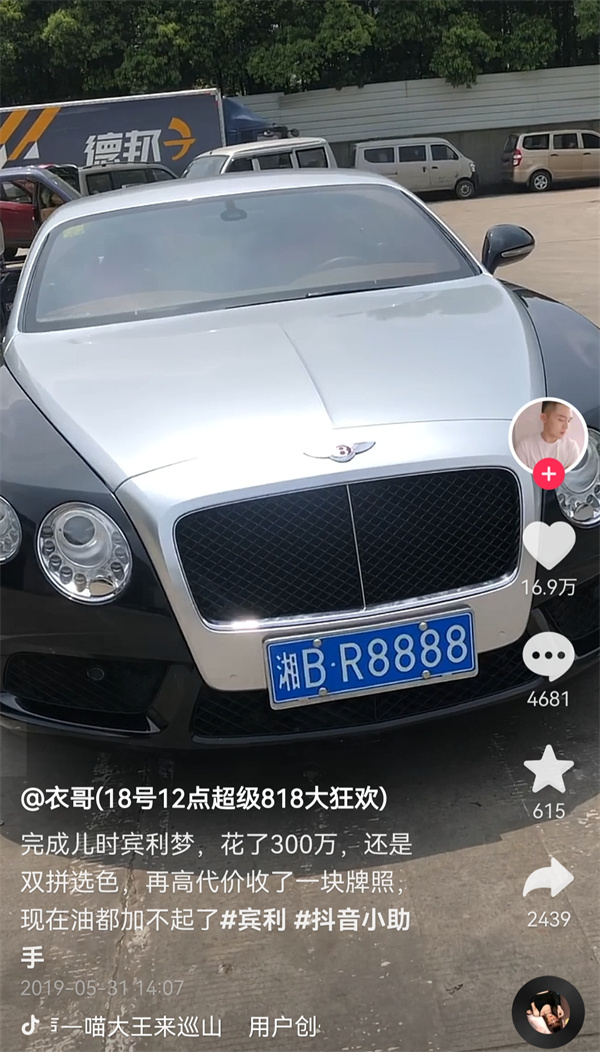Open the comments with 4681 replies

(x=548, y=657)
